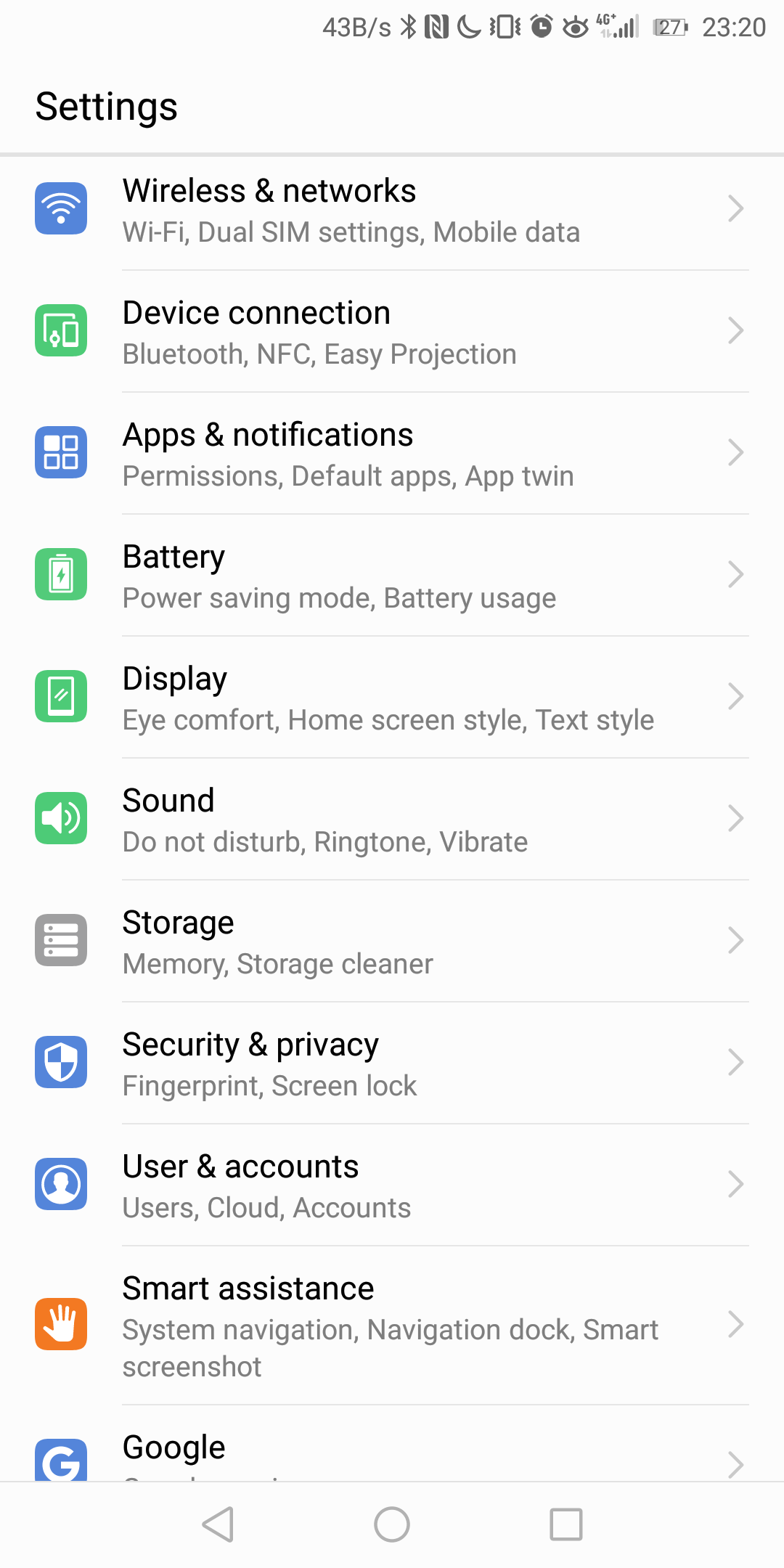Open Device connection settings

[x=392, y=332]
